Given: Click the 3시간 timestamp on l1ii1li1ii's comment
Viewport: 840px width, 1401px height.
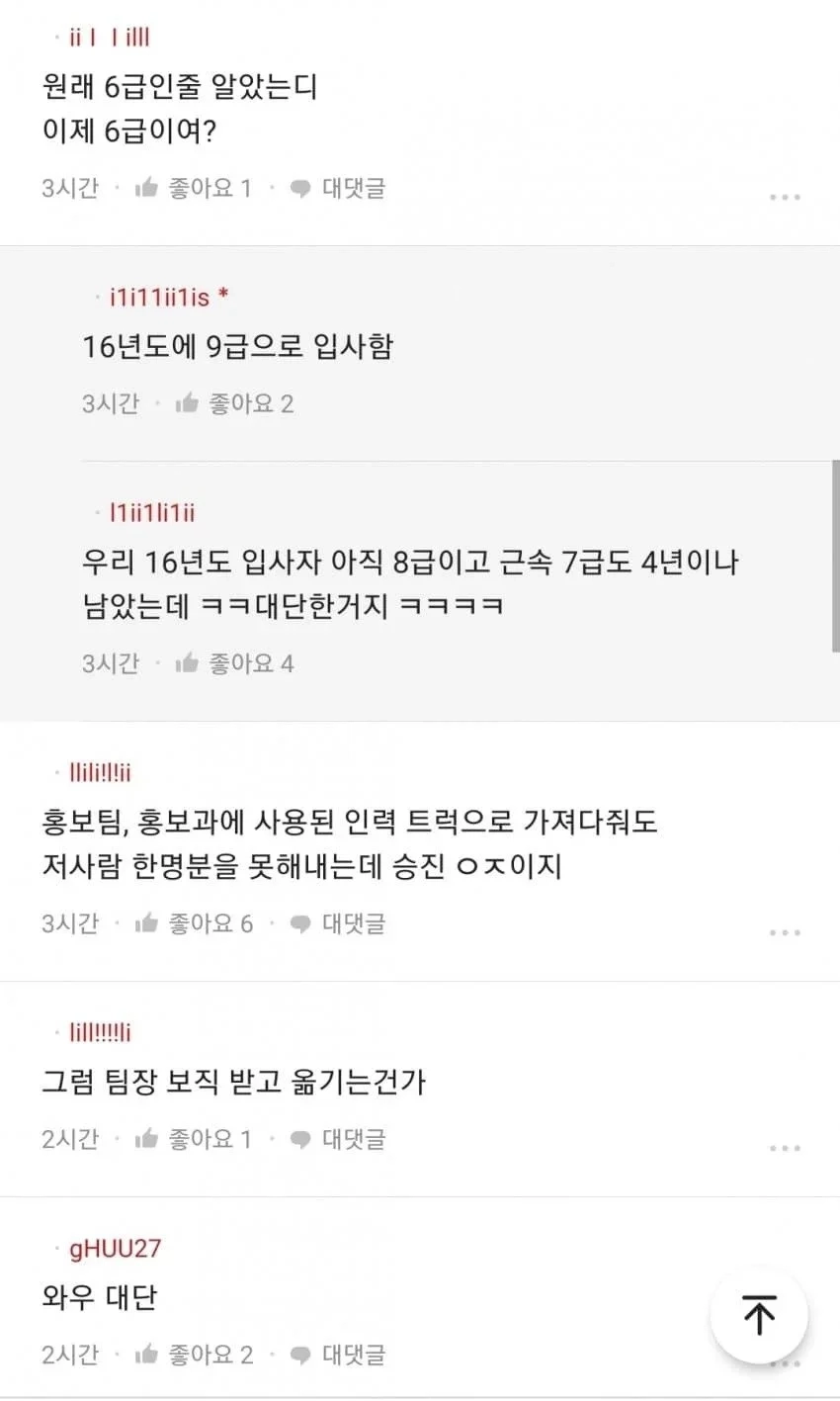Looking at the screenshot, I should point(111,662).
